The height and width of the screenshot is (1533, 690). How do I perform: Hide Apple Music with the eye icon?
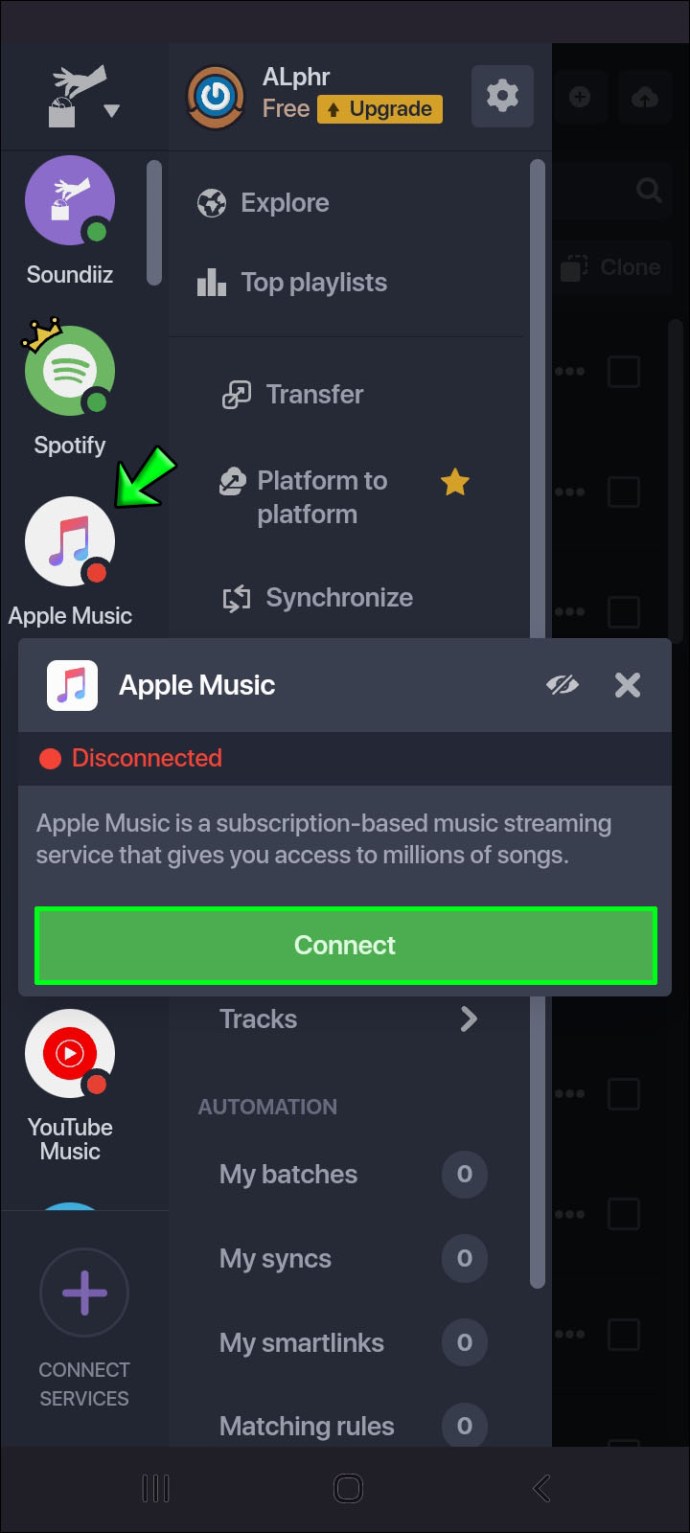(x=562, y=685)
